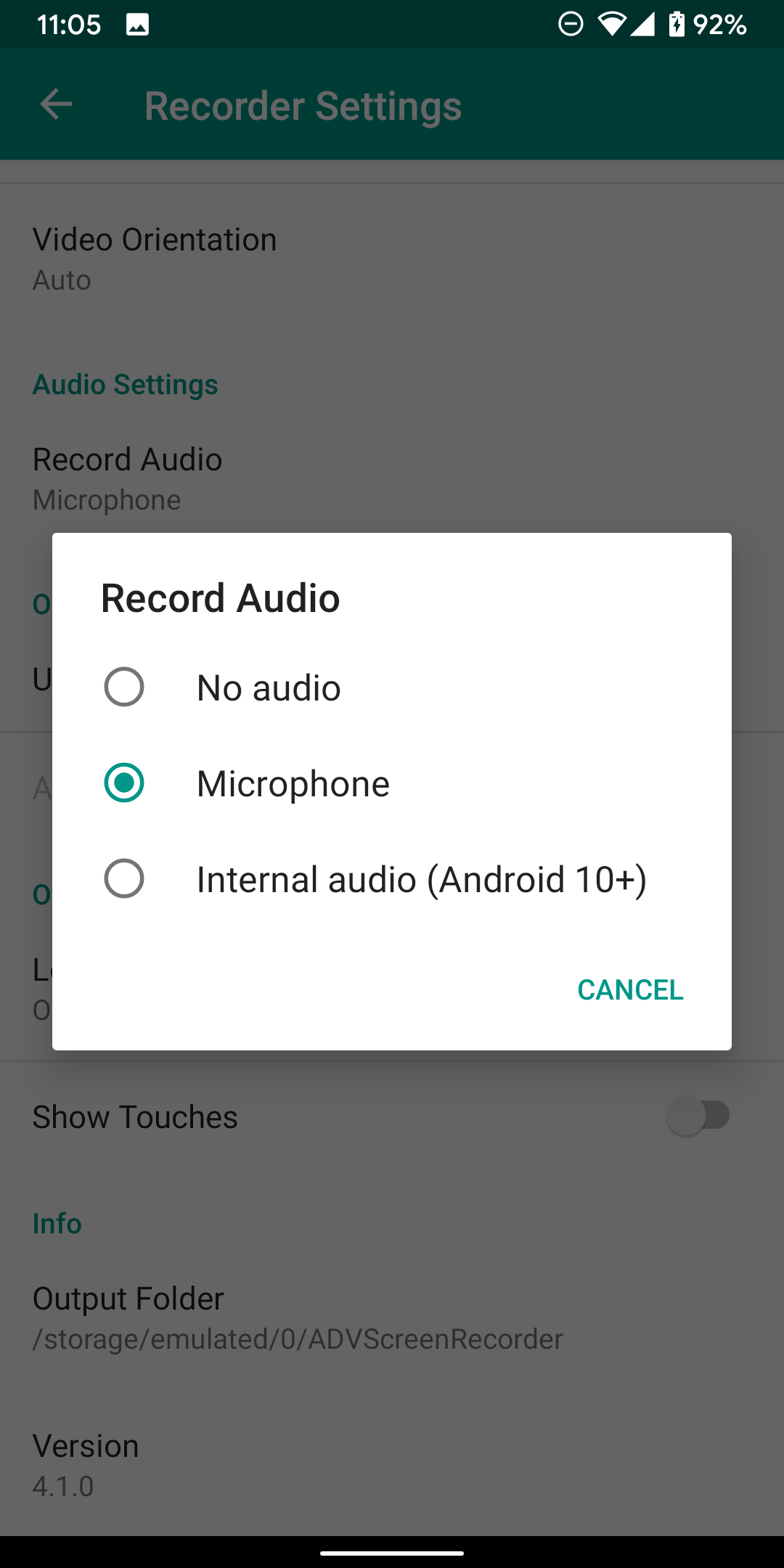Tap the battery charging icon

point(677,24)
